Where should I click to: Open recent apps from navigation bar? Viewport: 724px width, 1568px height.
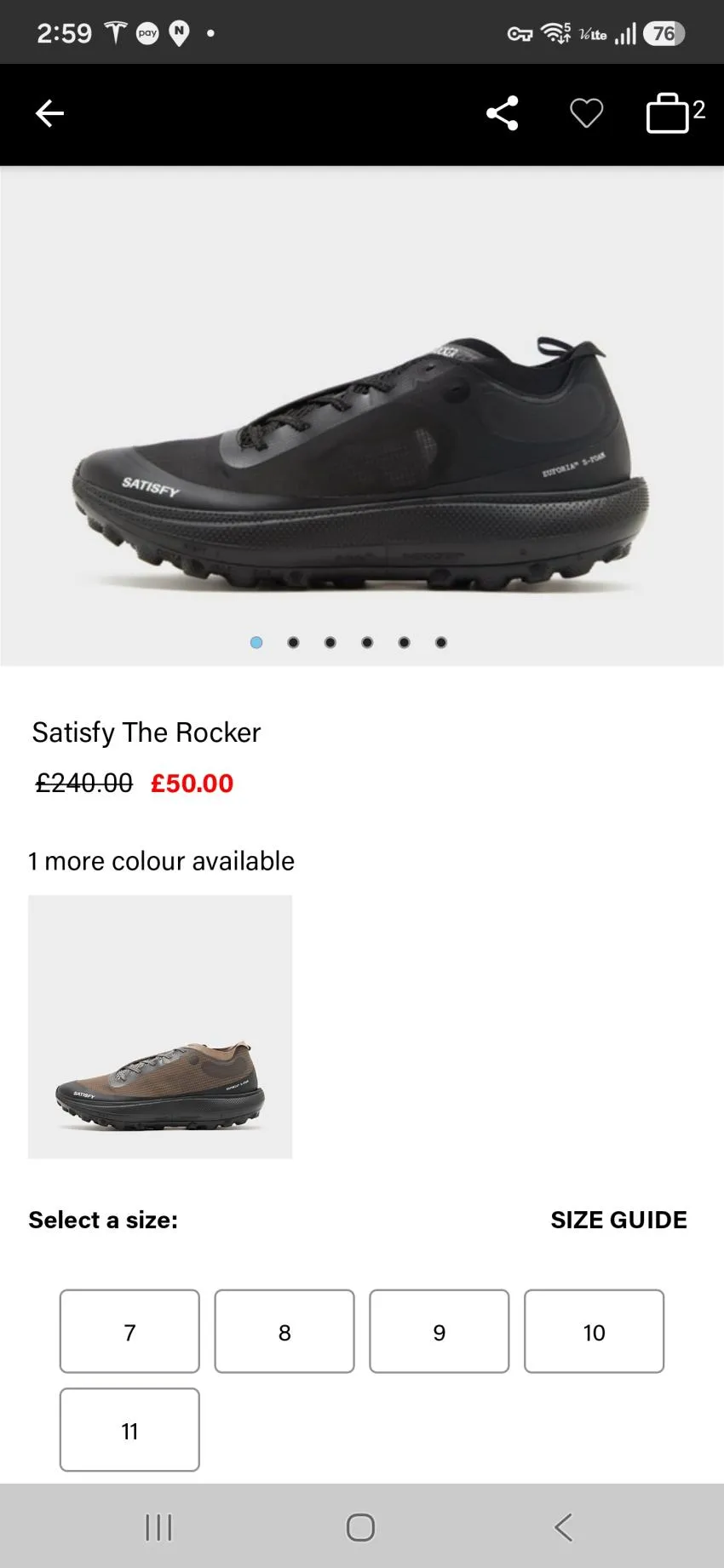point(158,1527)
